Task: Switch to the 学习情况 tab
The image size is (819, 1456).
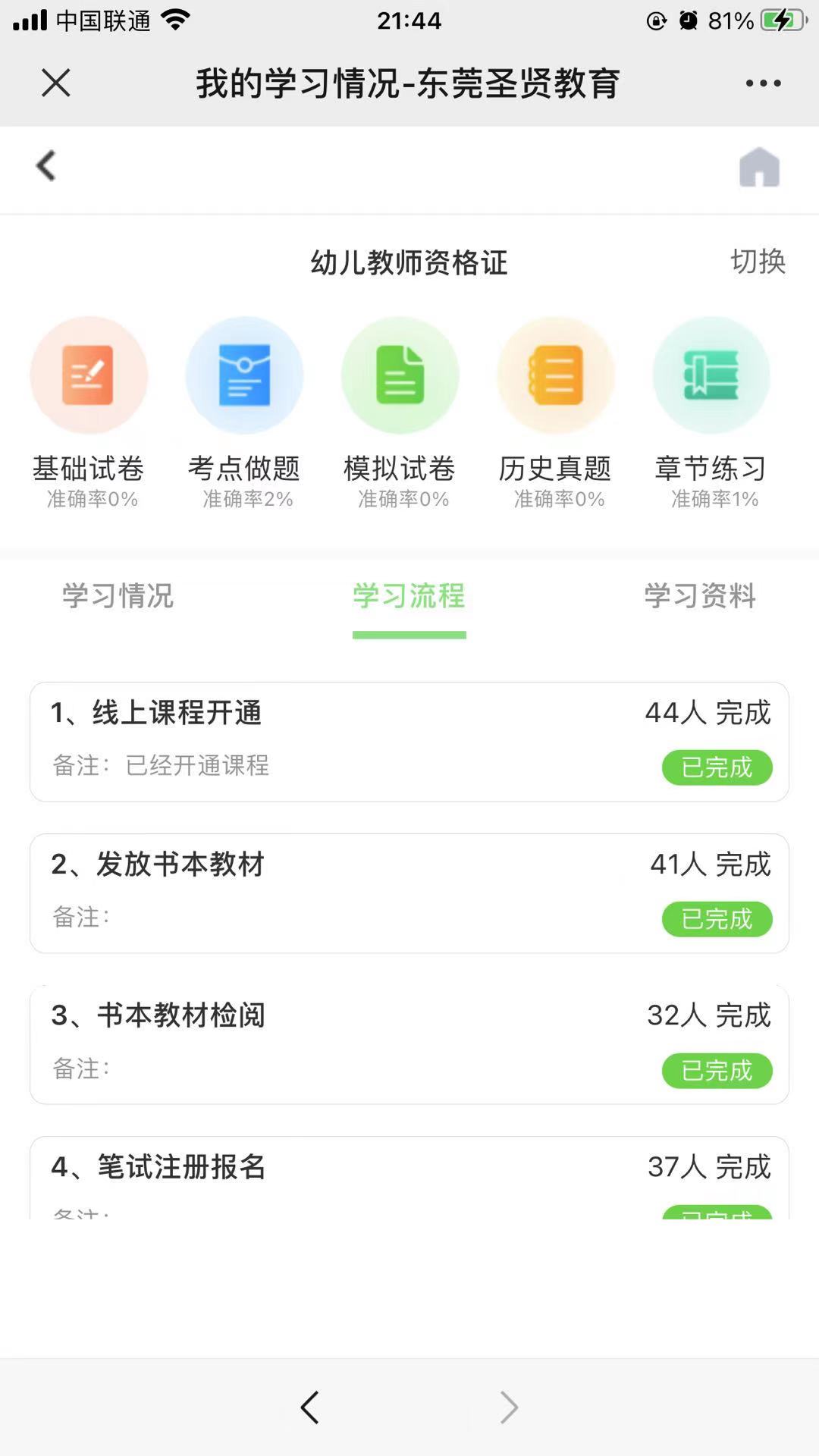Action: pos(118,598)
